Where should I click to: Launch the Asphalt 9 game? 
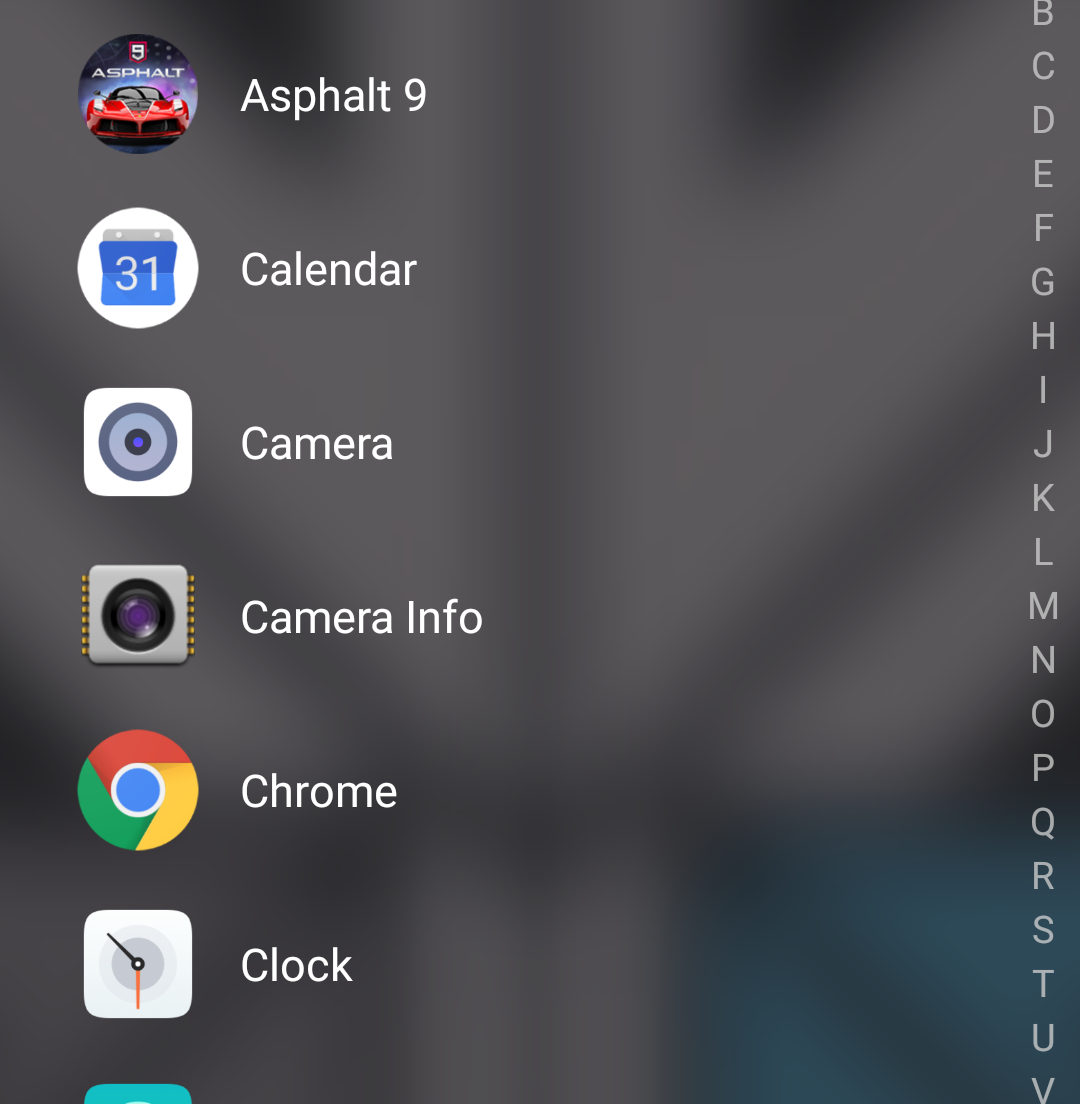click(x=138, y=95)
